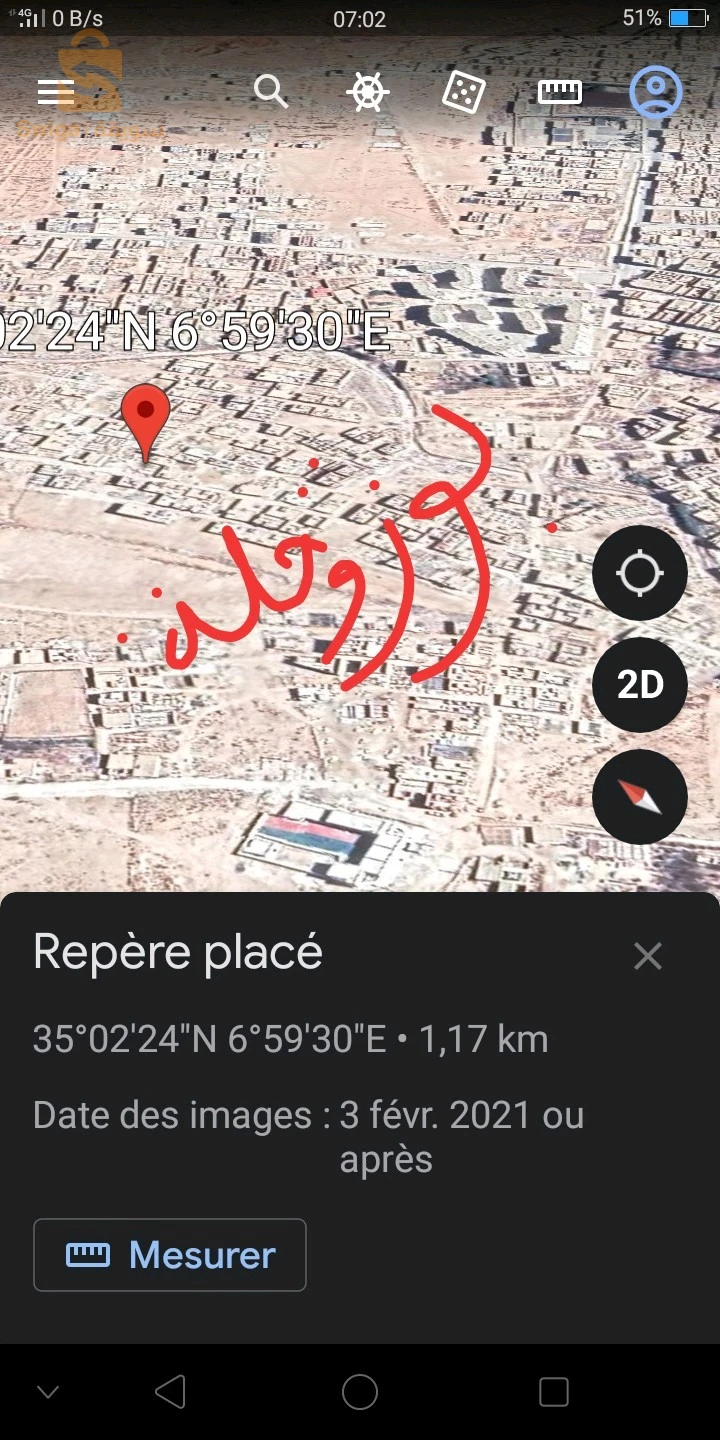Open the account profile icon

[655, 91]
